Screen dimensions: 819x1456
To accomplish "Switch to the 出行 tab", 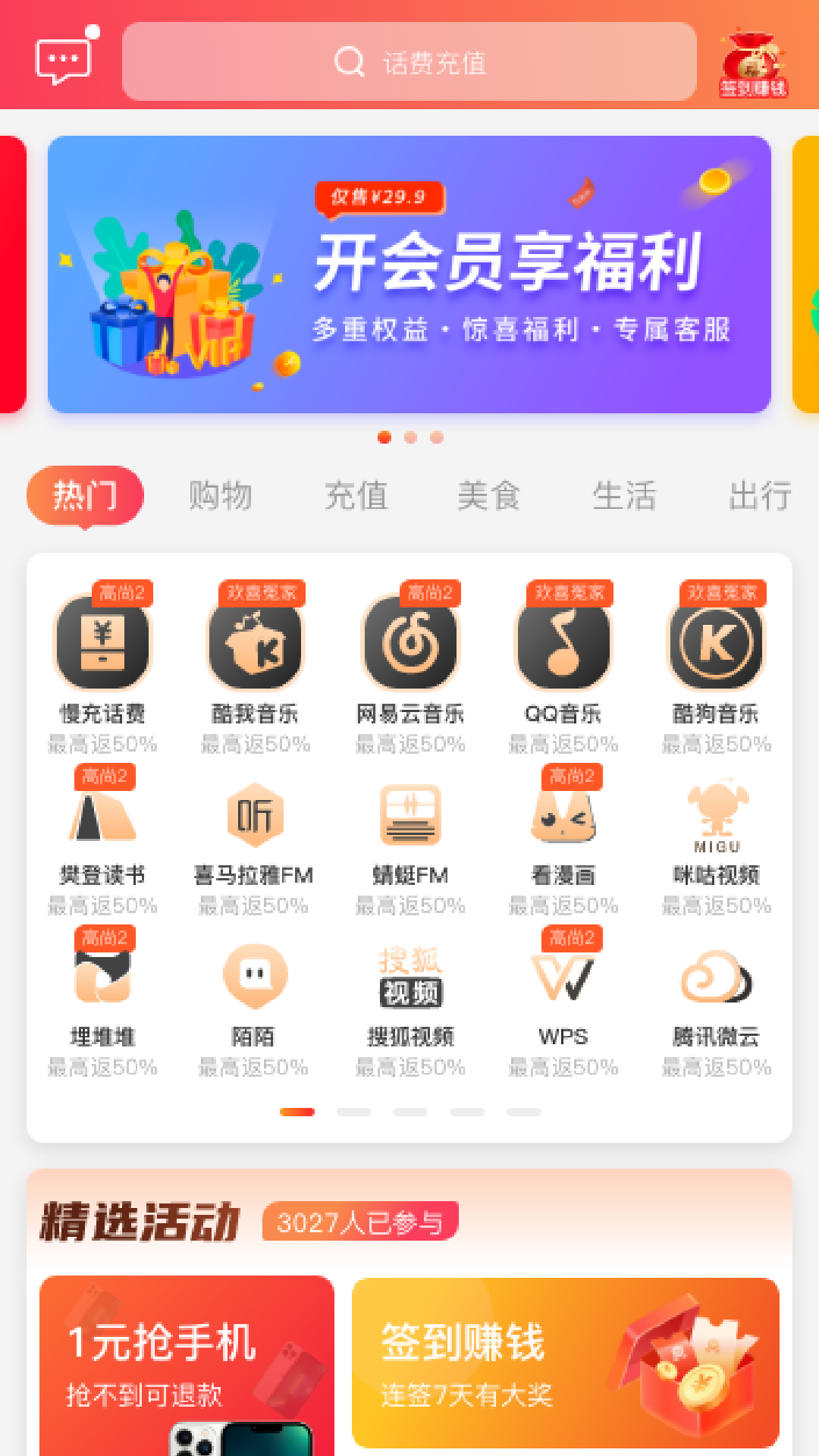I will tap(760, 496).
